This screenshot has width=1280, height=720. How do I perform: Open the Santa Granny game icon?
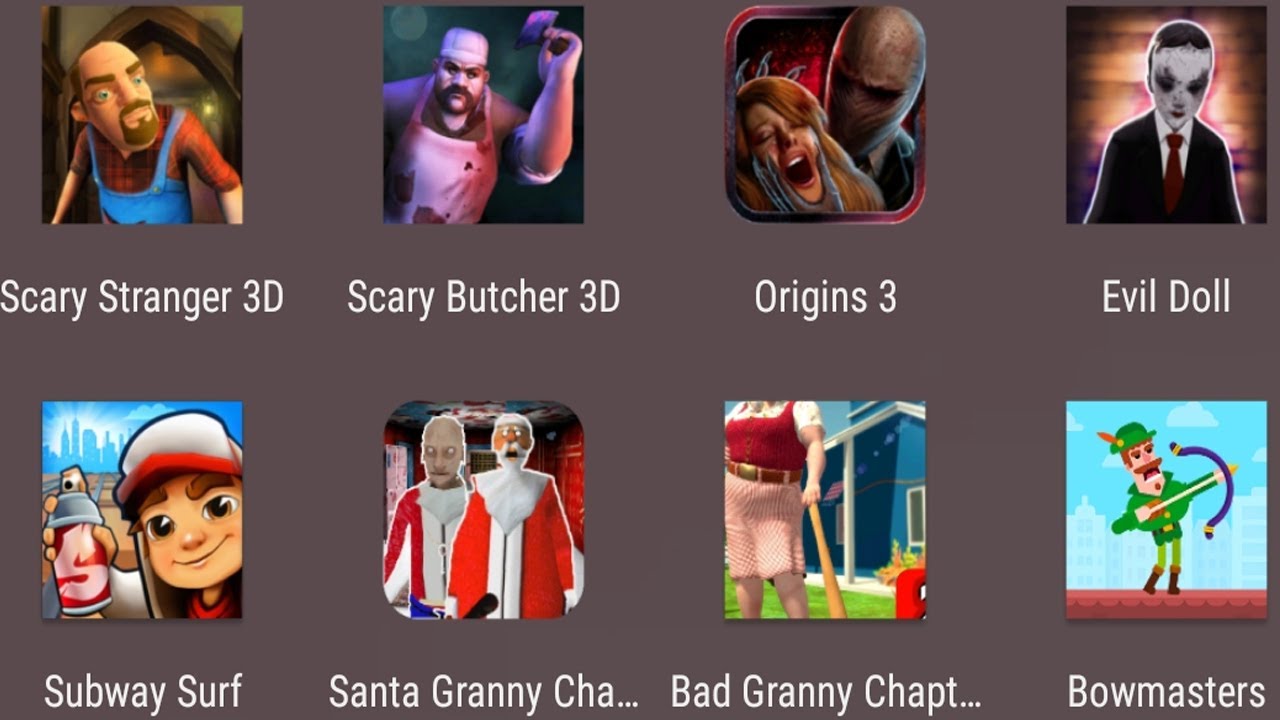pos(483,510)
